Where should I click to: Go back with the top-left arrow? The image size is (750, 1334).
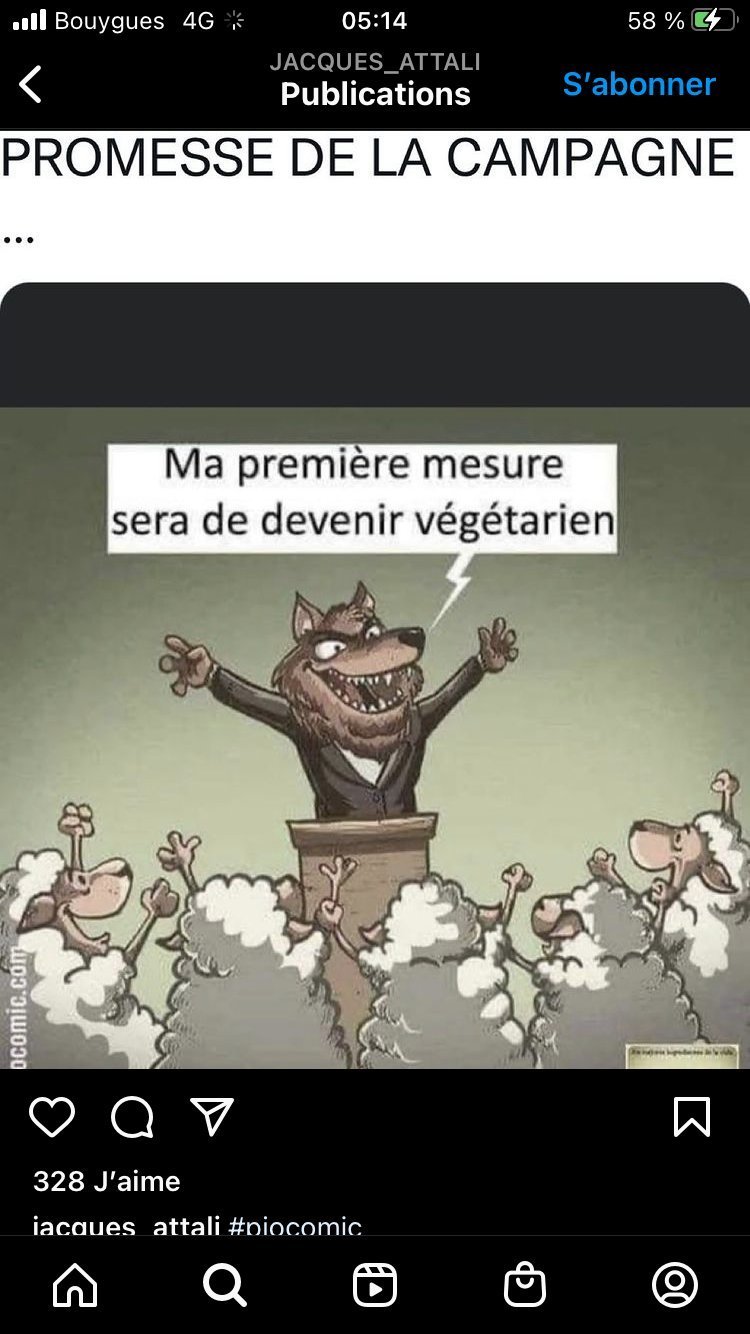[x=31, y=84]
